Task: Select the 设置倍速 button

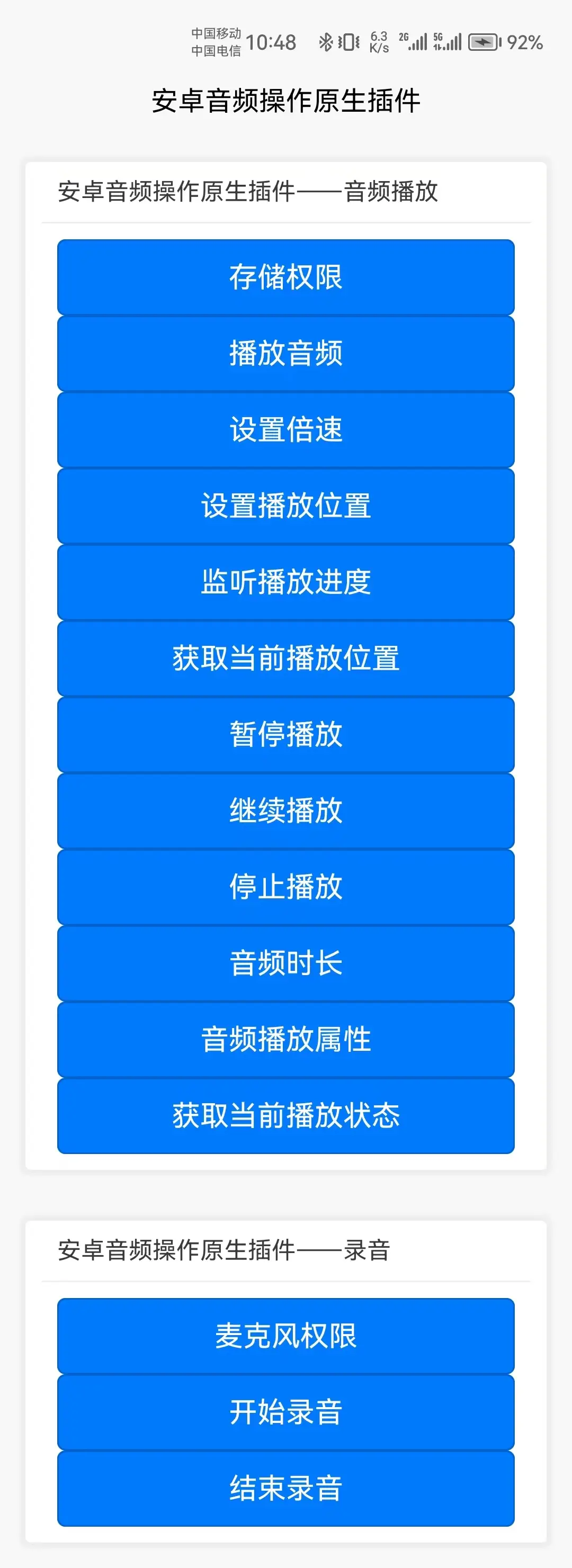Action: pyautogui.click(x=285, y=429)
